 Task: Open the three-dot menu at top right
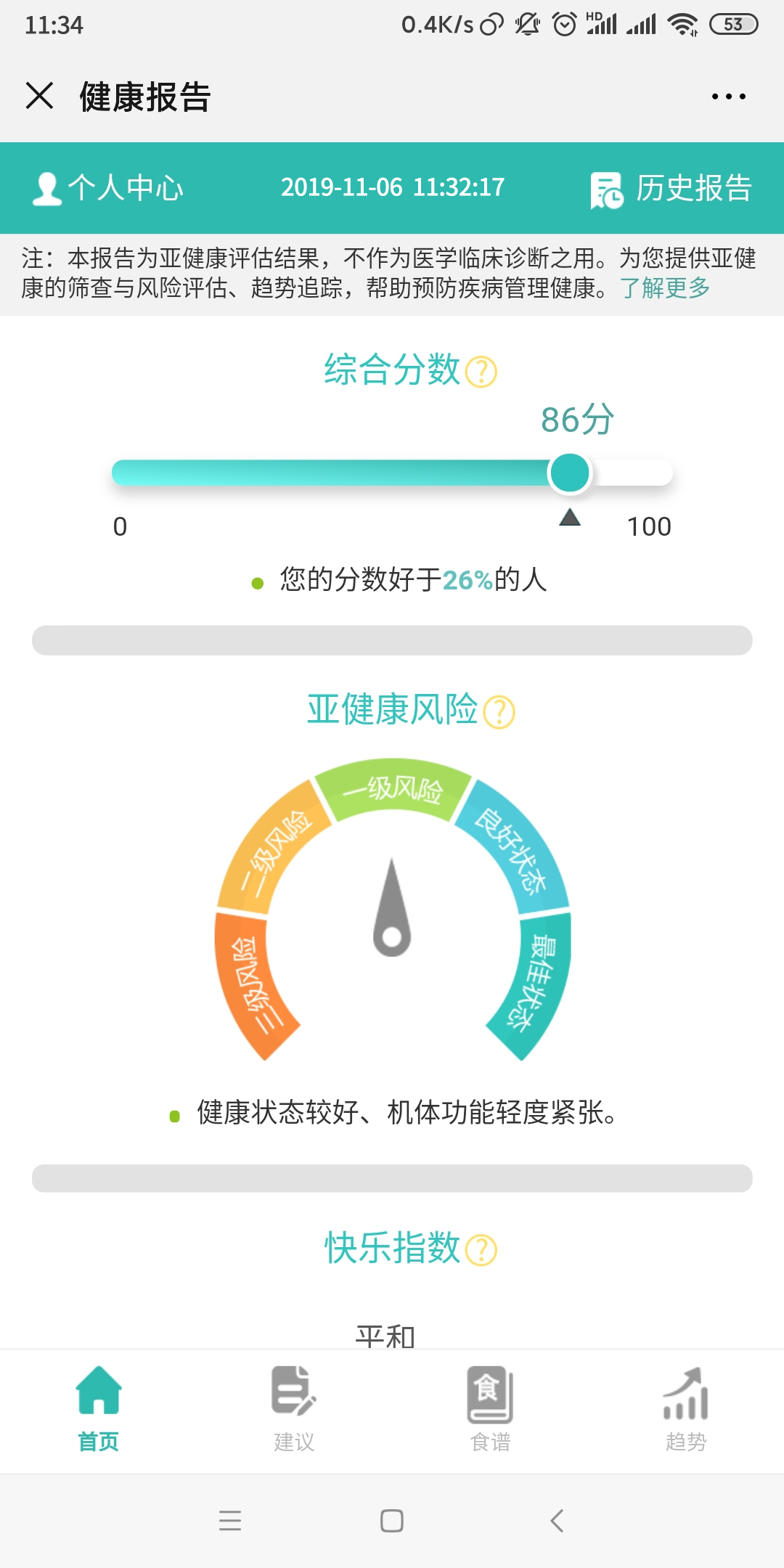(x=729, y=94)
